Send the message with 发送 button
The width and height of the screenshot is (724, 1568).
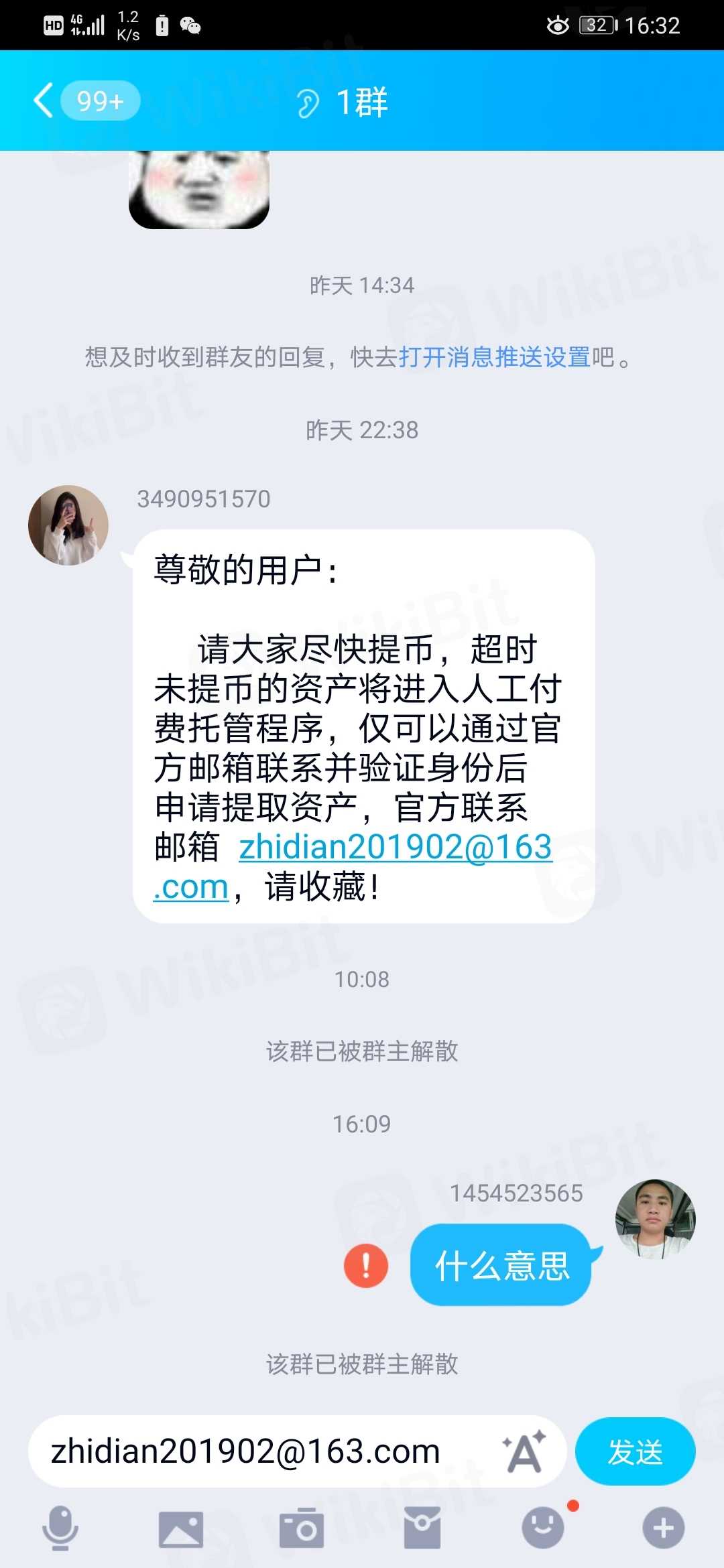click(x=635, y=1452)
